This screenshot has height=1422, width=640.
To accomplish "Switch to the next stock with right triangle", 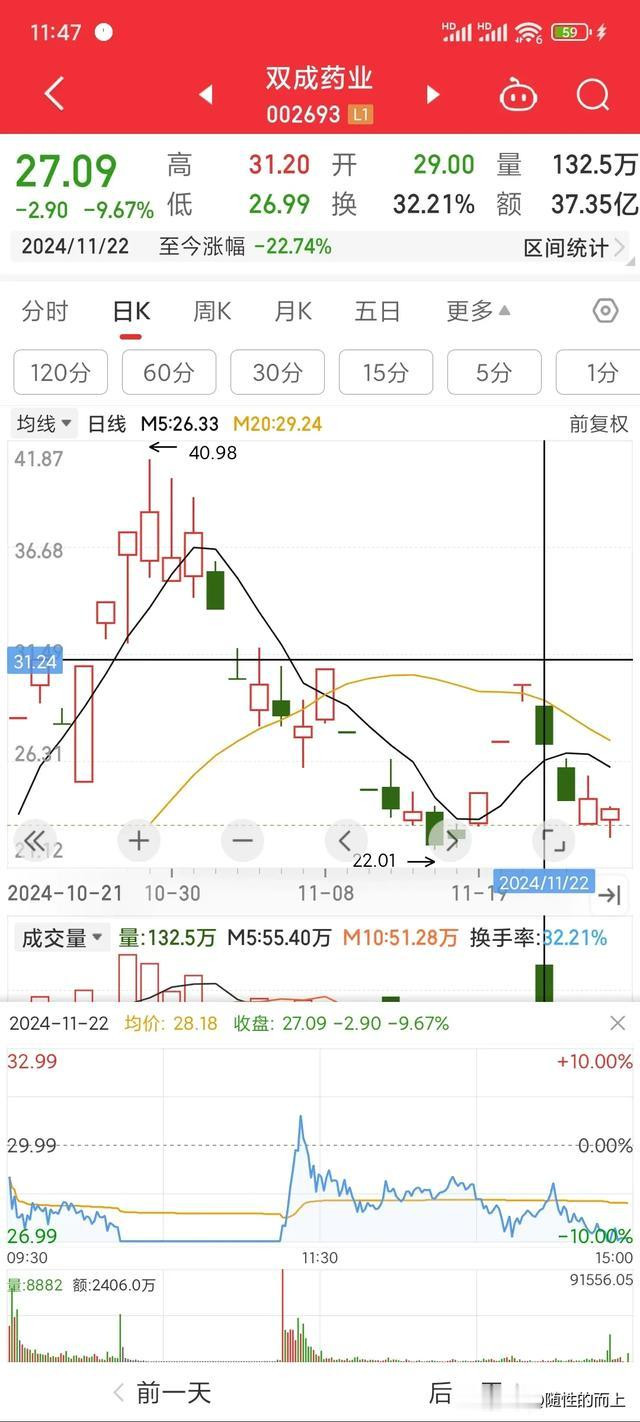I will [x=433, y=95].
